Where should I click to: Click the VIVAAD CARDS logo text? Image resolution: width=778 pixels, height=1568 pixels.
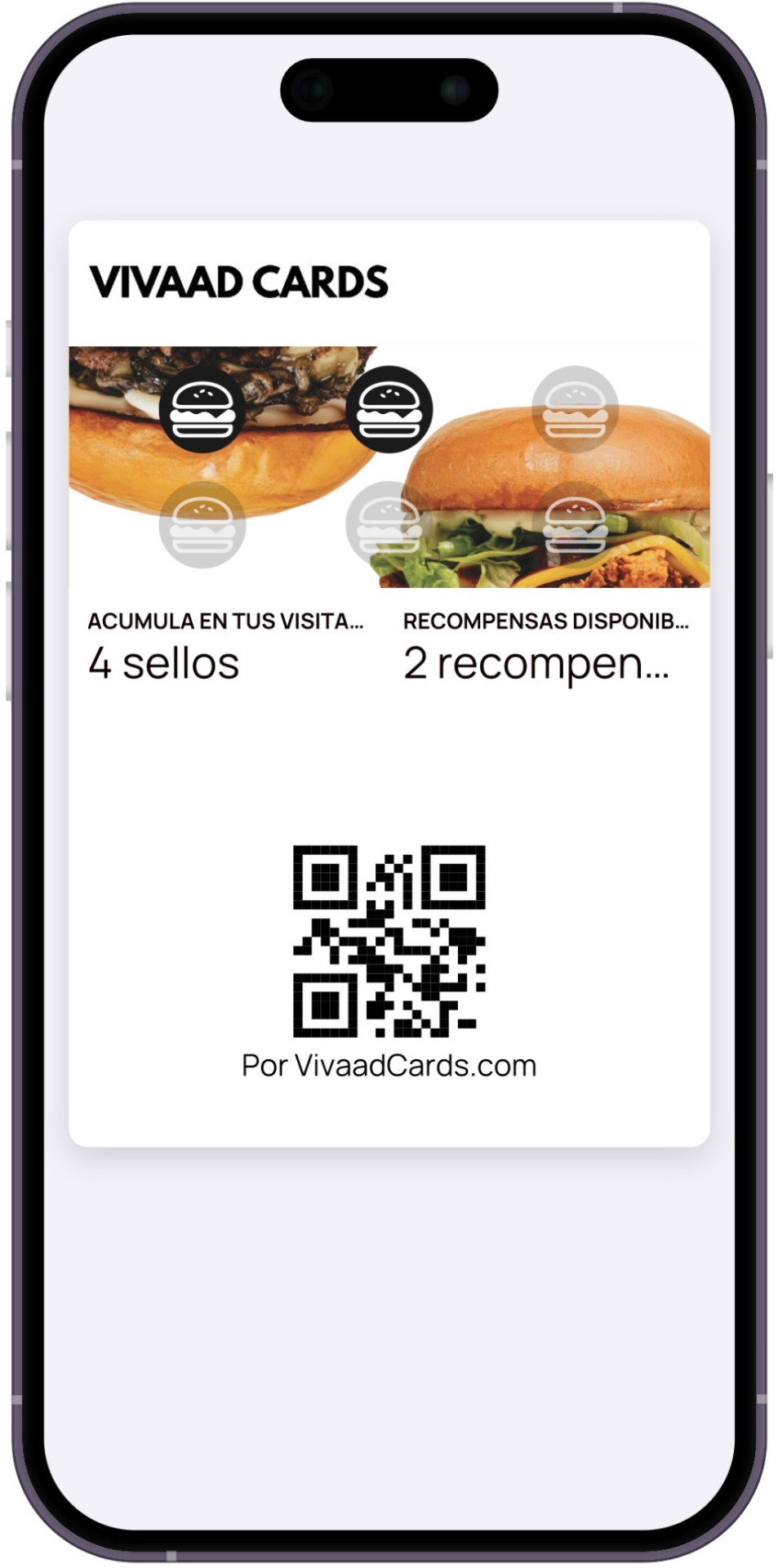tap(240, 283)
